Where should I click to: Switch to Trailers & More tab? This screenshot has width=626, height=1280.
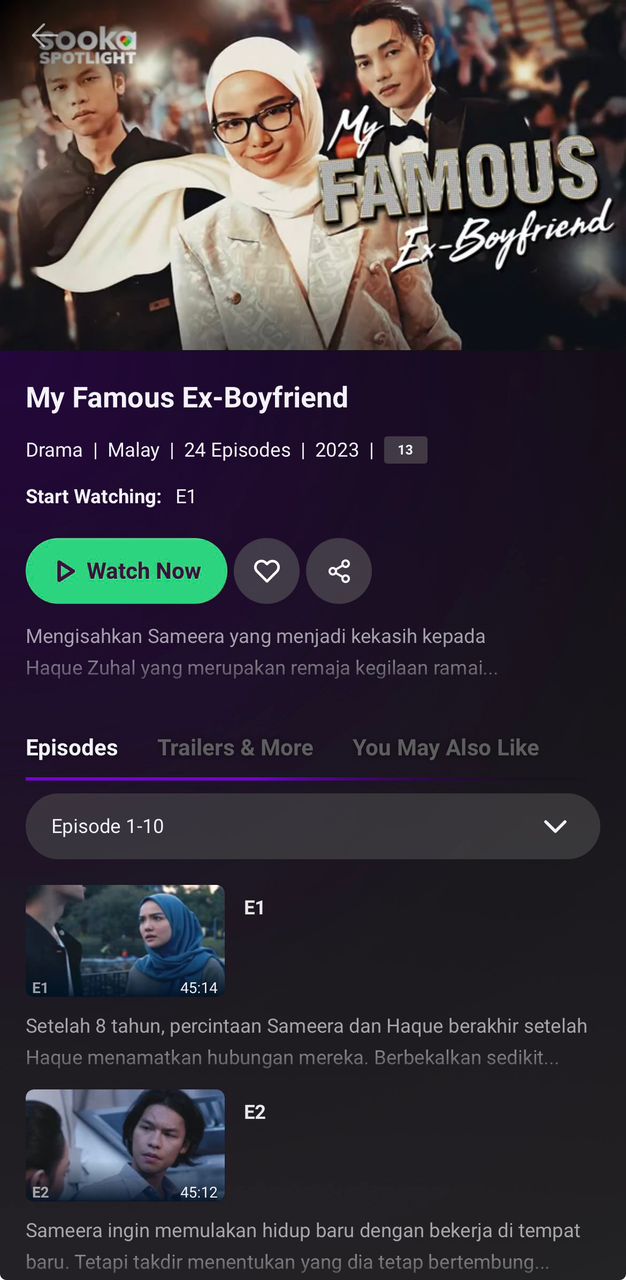tap(235, 748)
